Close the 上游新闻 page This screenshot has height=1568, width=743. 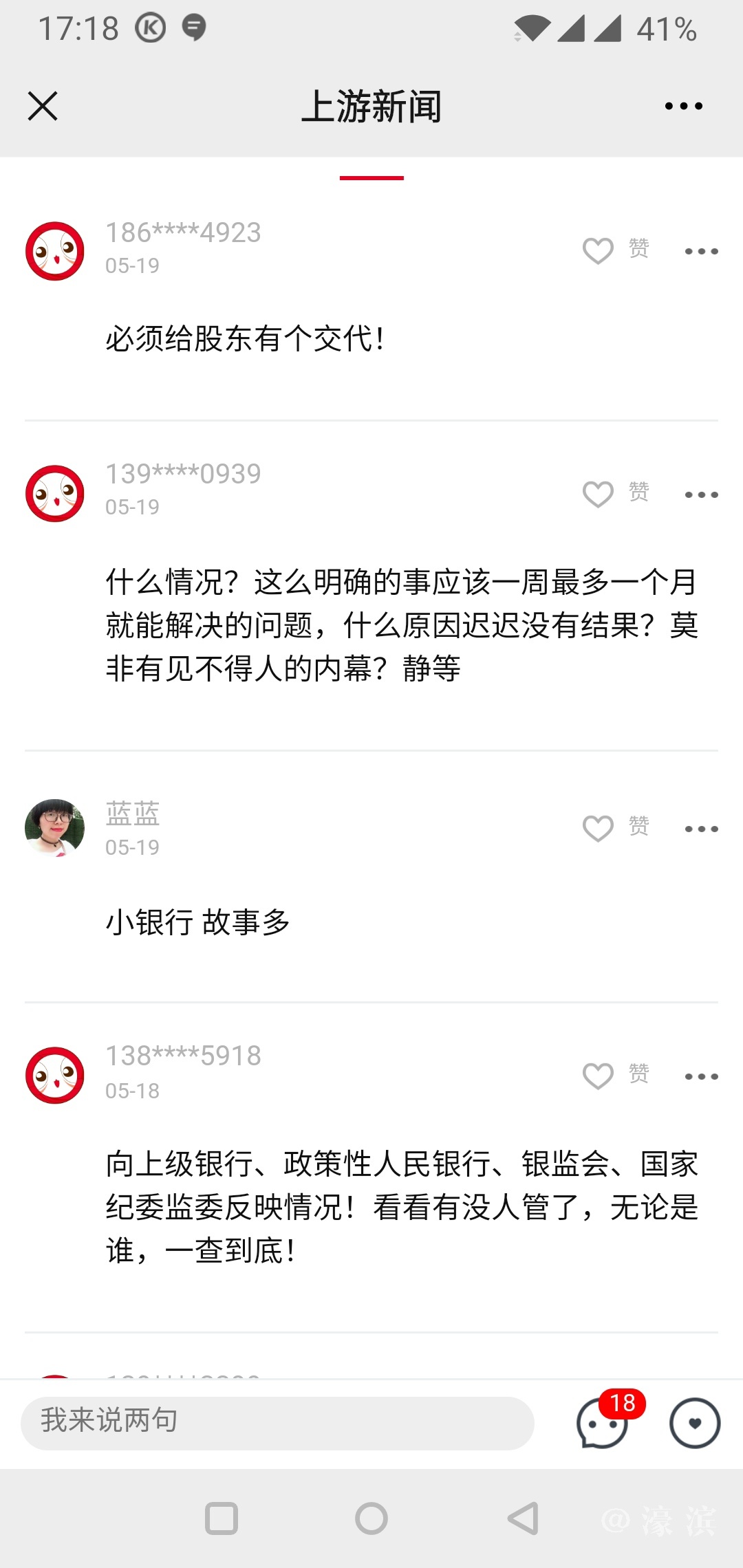[43, 107]
